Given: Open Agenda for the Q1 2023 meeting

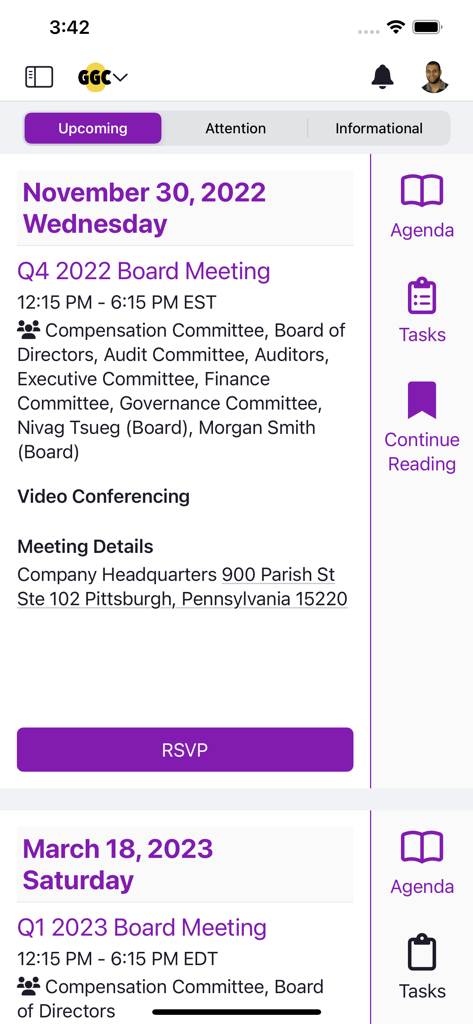Looking at the screenshot, I should coord(422,863).
